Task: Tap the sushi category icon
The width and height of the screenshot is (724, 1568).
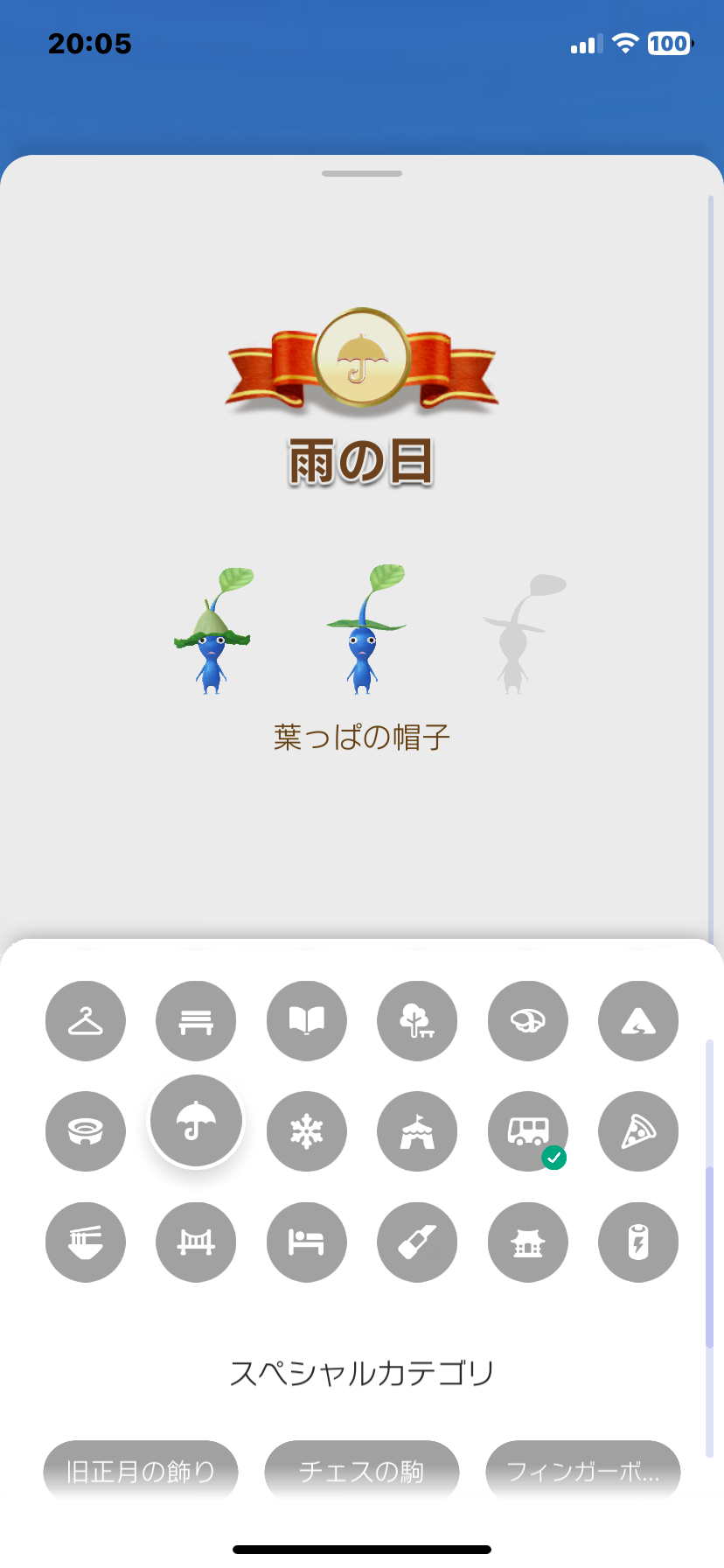Action: coord(528,1021)
